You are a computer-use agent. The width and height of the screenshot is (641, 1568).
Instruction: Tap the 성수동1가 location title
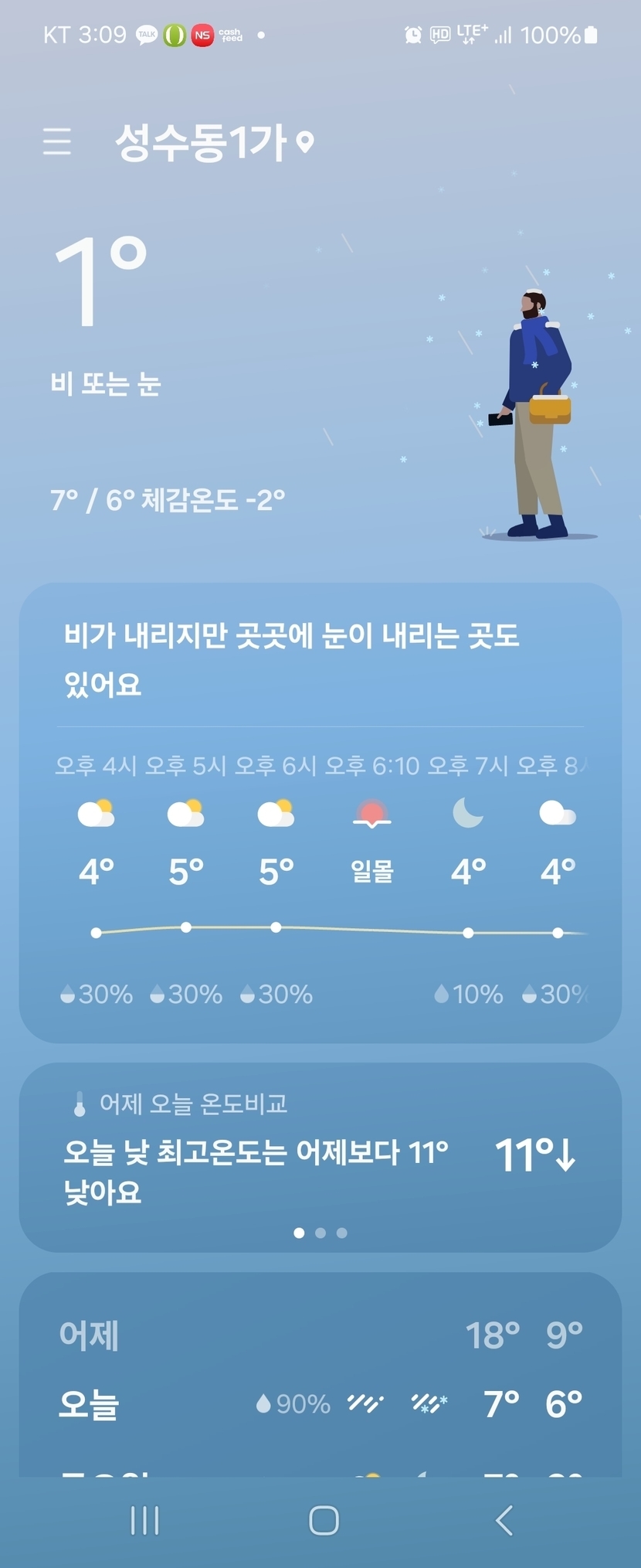click(x=214, y=142)
